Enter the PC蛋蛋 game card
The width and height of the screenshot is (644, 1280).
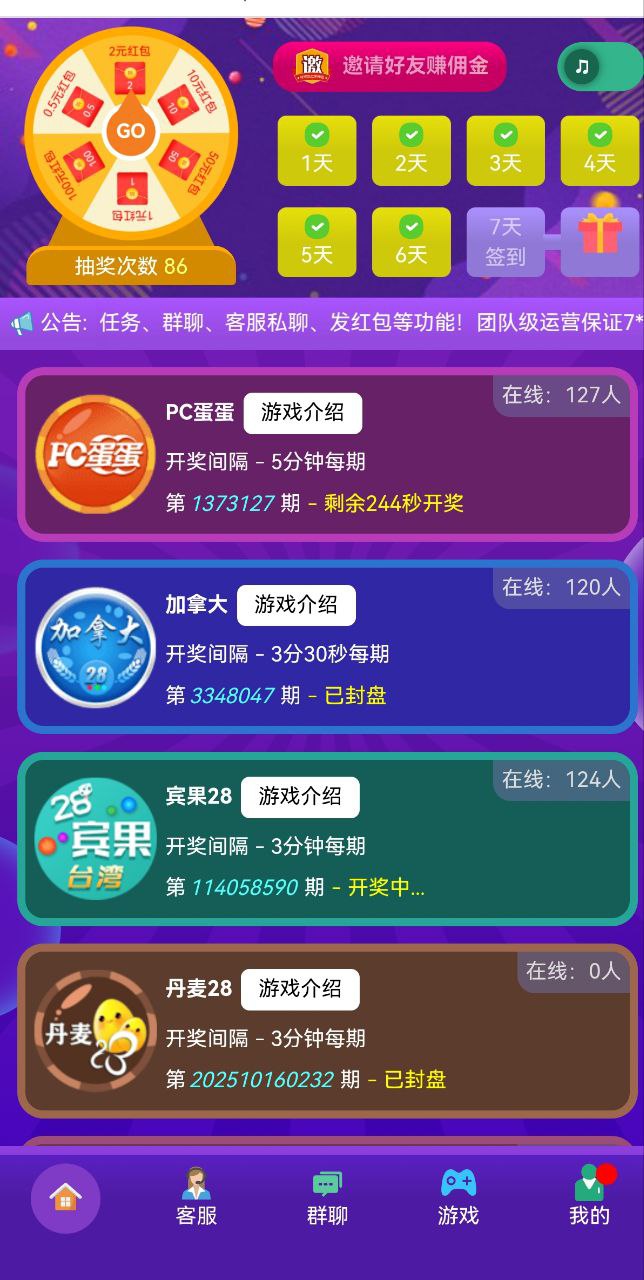click(x=420, y=470)
